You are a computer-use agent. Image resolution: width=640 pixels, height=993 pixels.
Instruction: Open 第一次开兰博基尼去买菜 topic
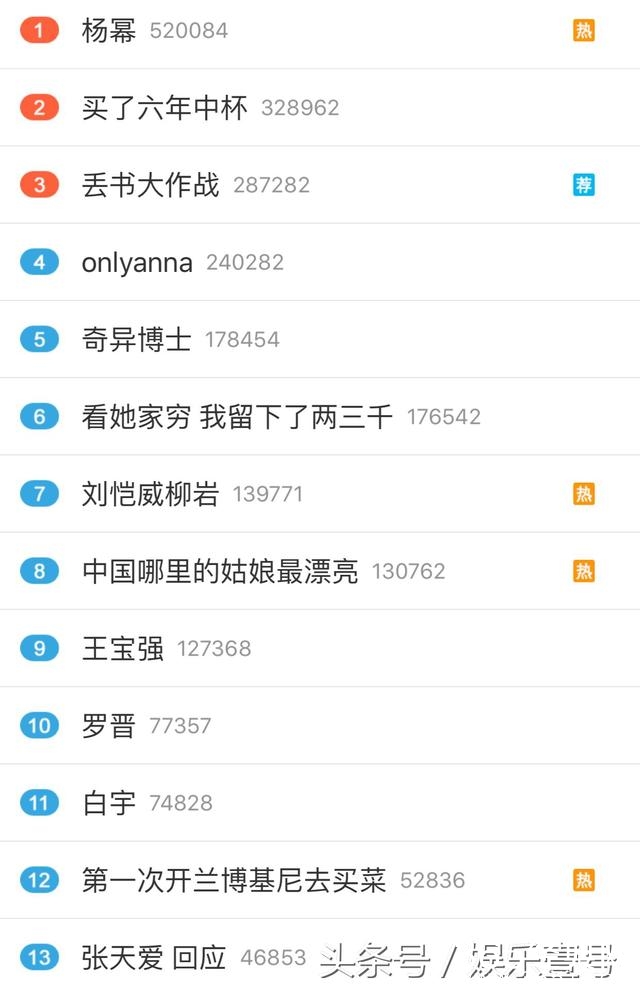(x=320, y=880)
